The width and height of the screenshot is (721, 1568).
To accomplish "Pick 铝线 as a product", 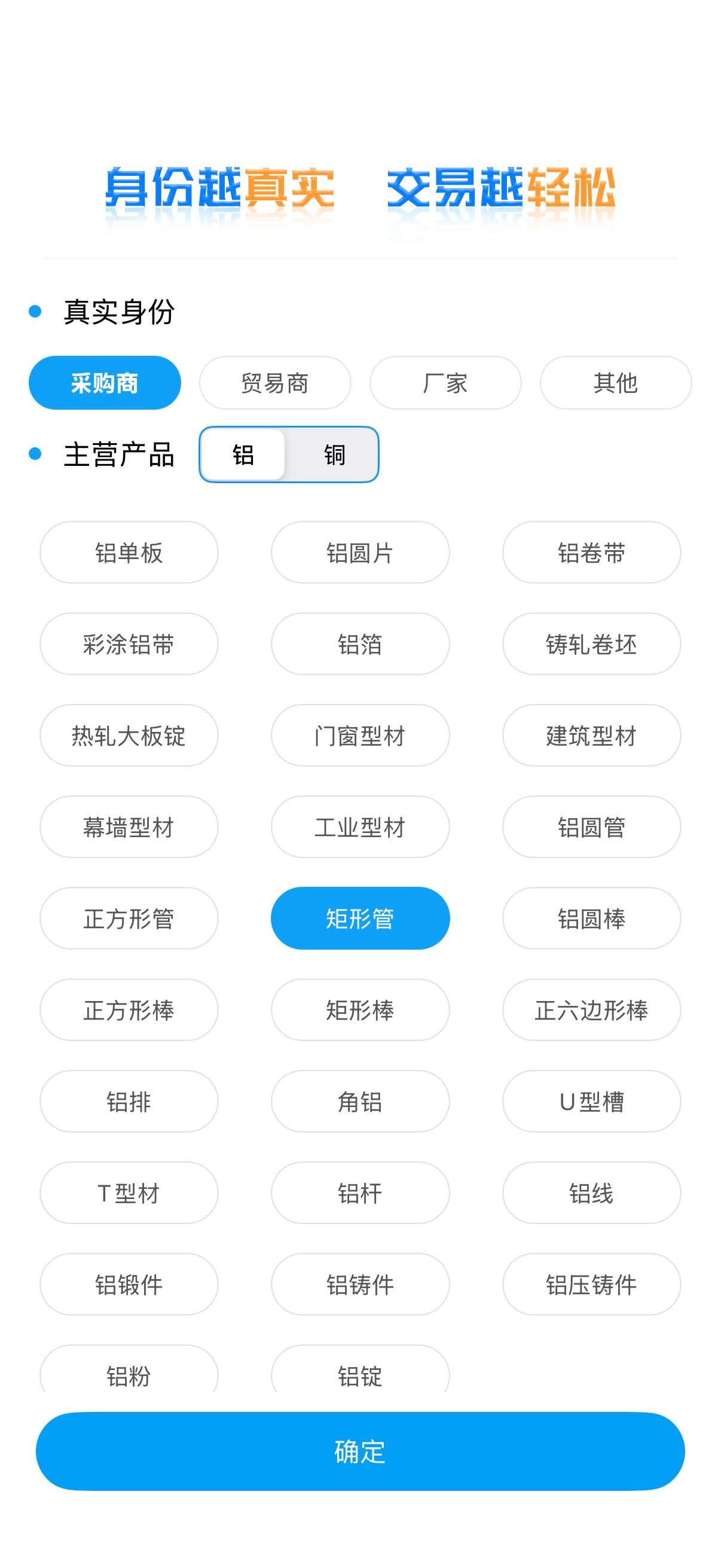I will point(591,1192).
